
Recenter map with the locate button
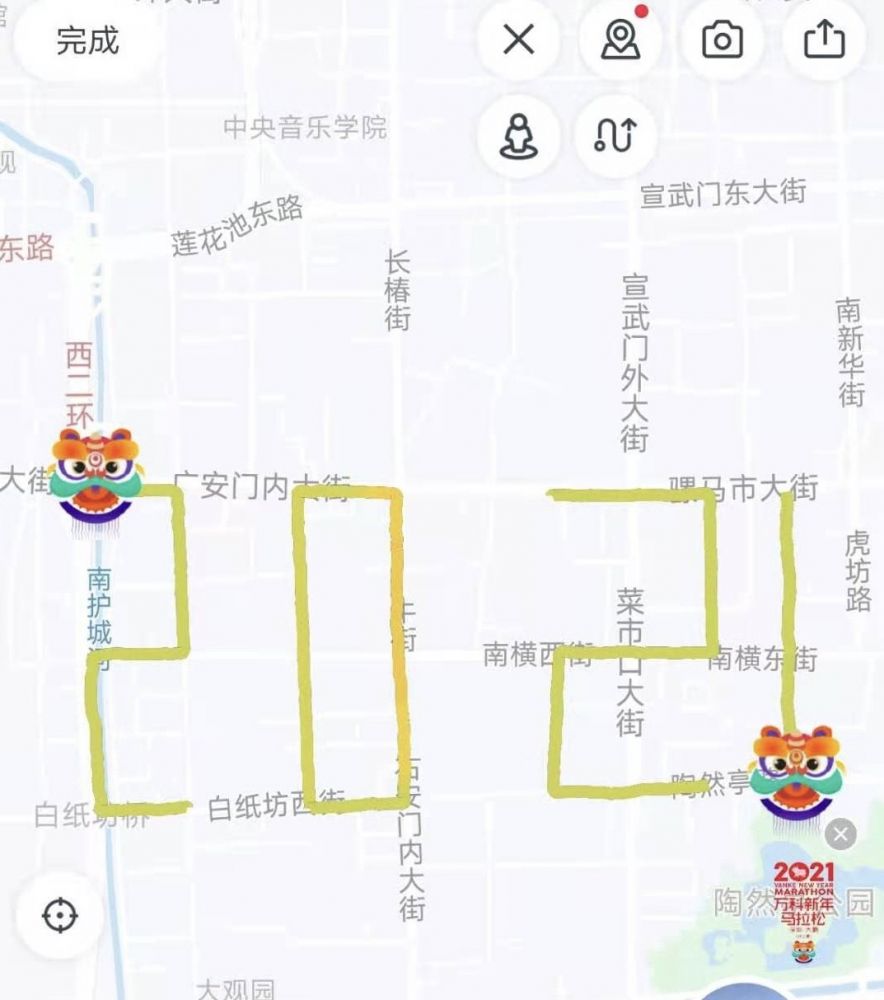tap(59, 914)
